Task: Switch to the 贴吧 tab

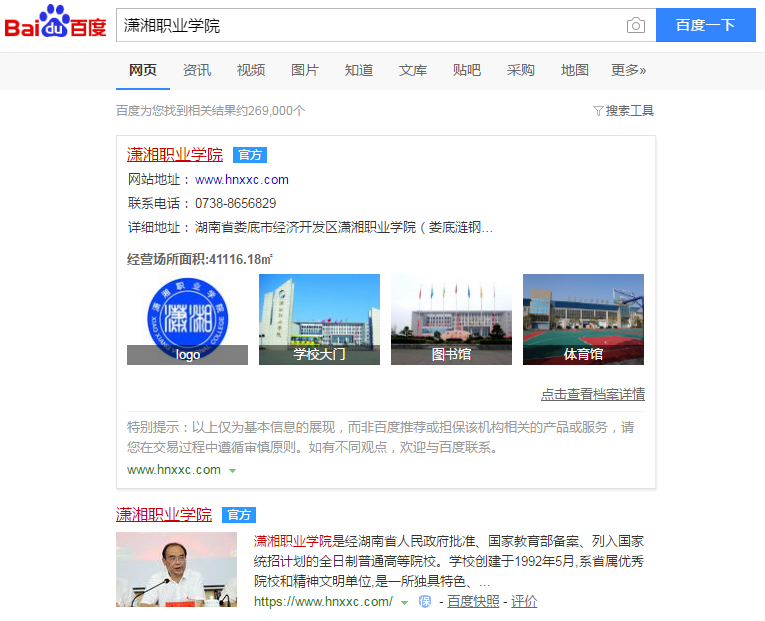Action: point(467,70)
